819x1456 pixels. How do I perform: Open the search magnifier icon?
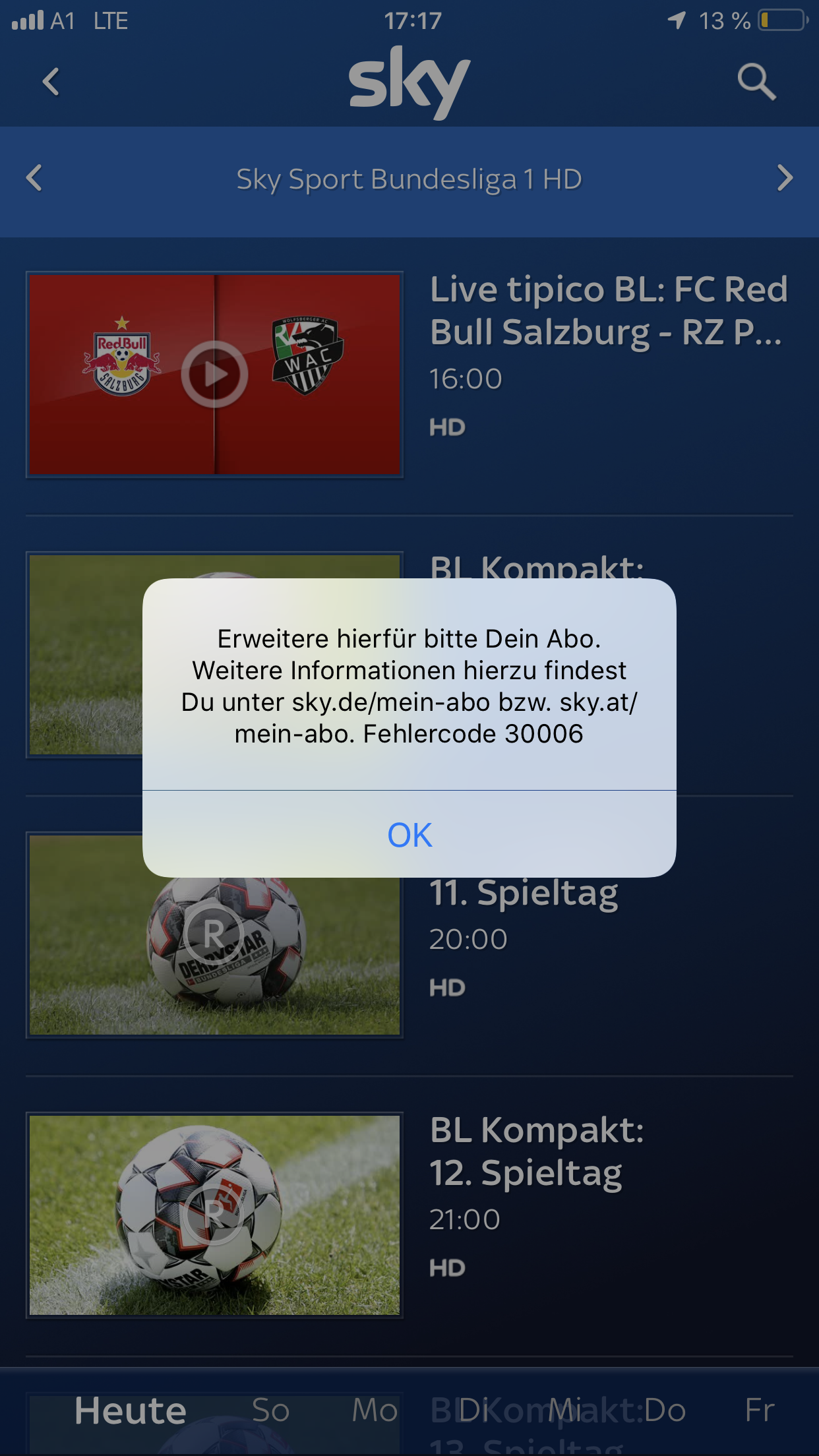point(756,82)
